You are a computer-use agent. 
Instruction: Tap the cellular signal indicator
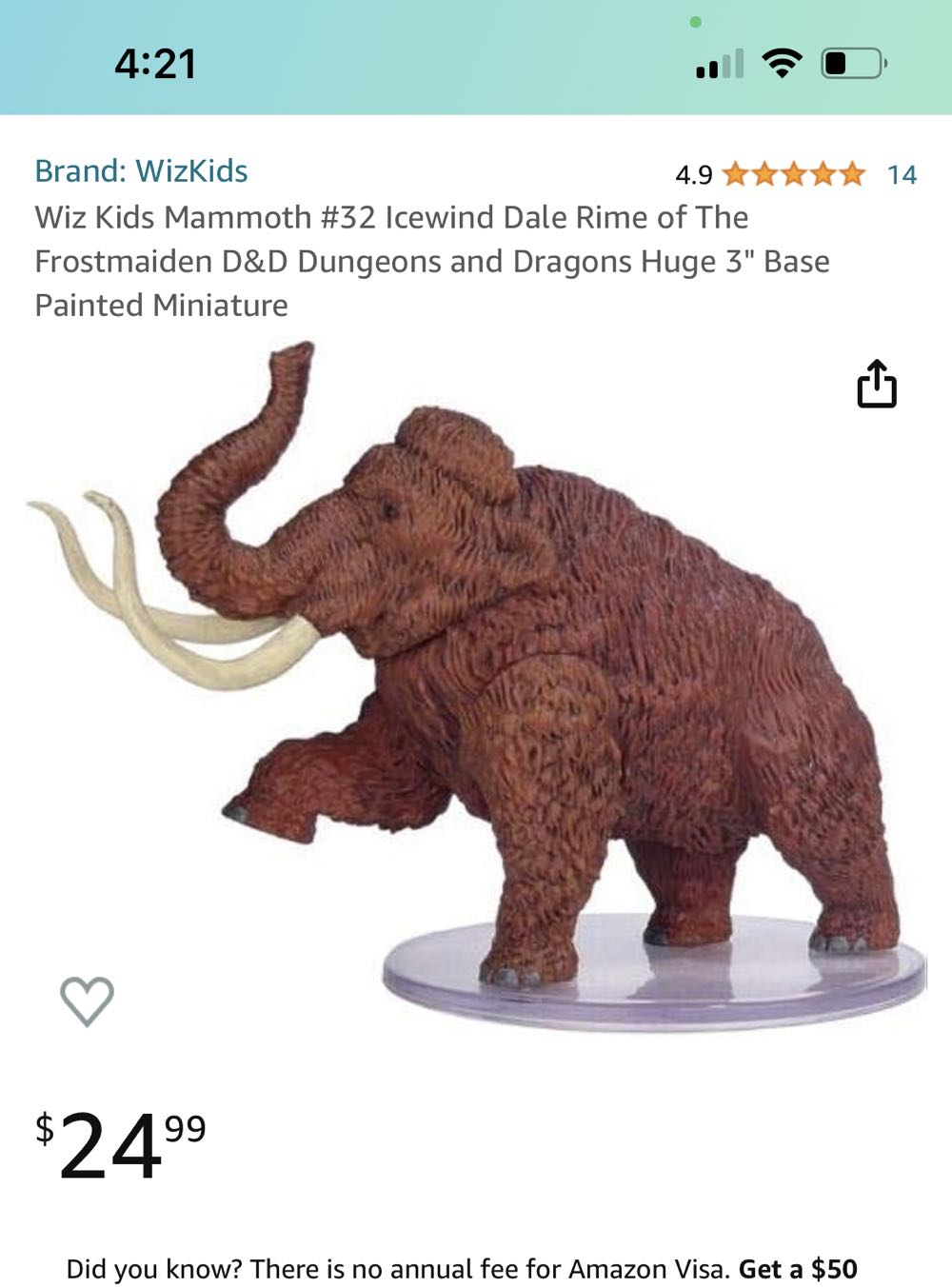(721, 65)
